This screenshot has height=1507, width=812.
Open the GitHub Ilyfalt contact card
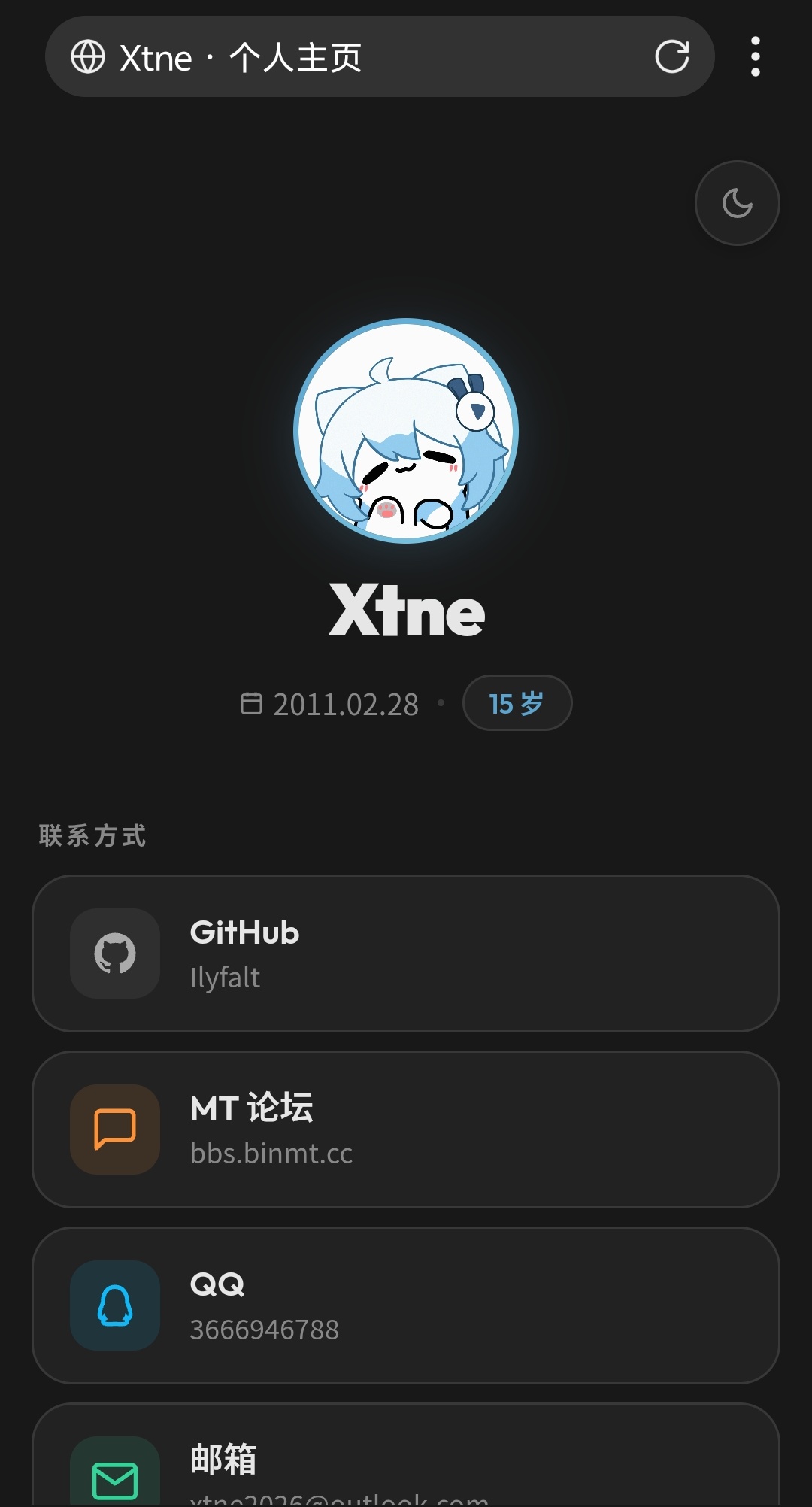pos(406,954)
